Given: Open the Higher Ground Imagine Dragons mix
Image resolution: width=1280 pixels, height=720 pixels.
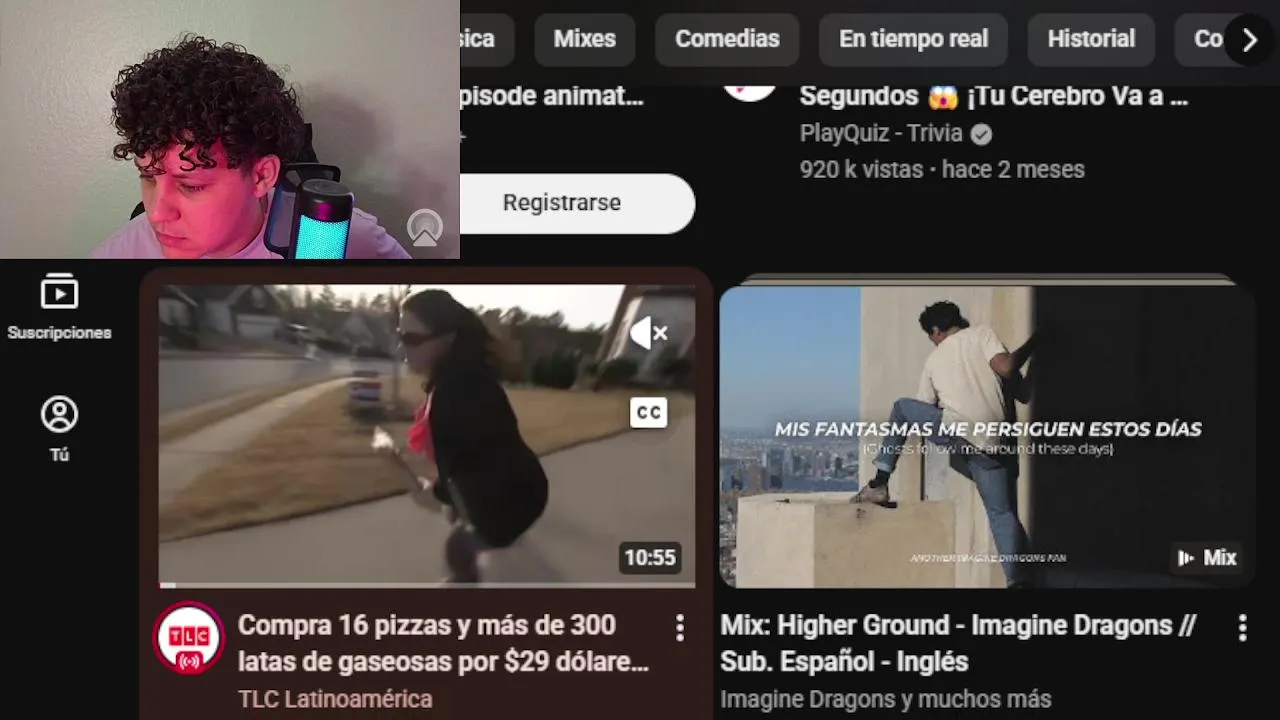Looking at the screenshot, I should point(985,435).
